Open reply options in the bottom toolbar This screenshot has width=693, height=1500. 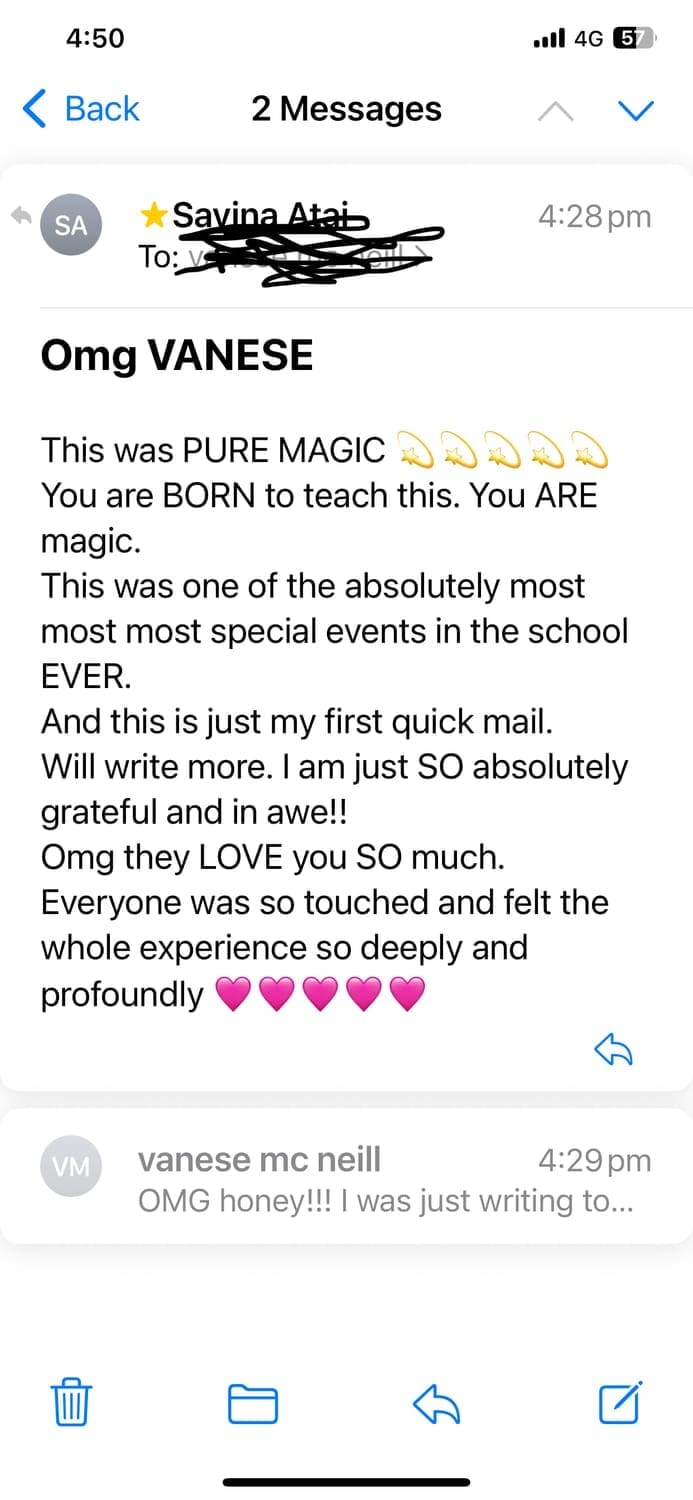(436, 1403)
